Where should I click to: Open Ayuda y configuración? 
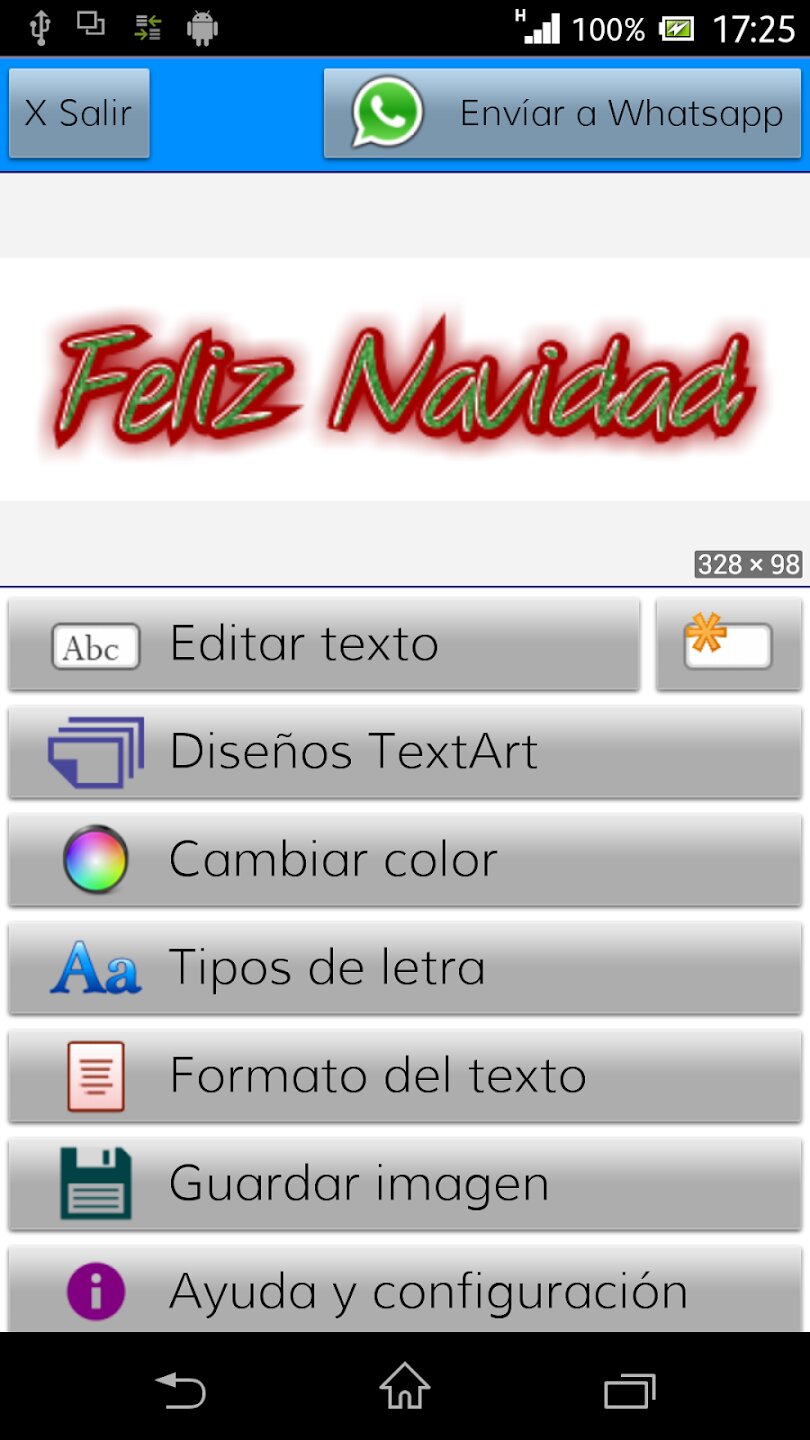[x=404, y=1290]
